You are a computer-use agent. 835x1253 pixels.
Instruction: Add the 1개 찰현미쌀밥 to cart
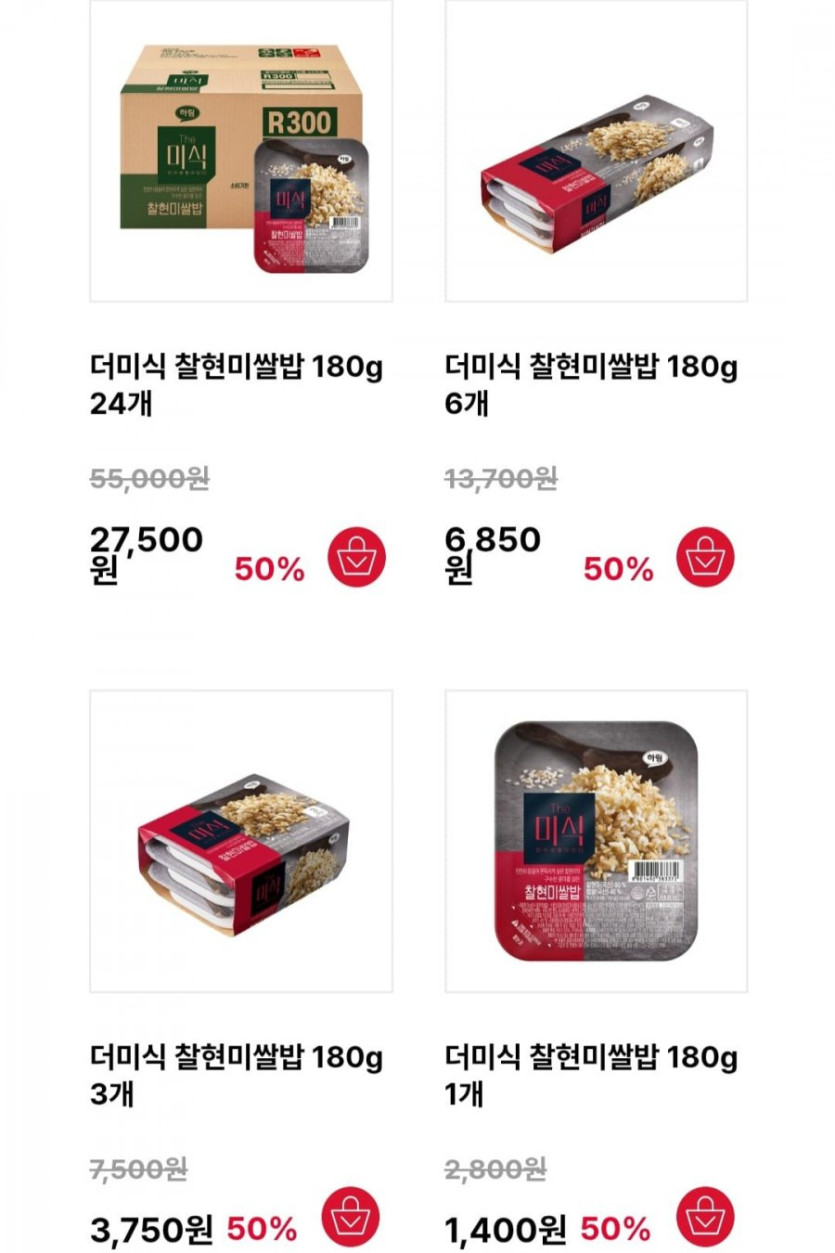point(705,1218)
